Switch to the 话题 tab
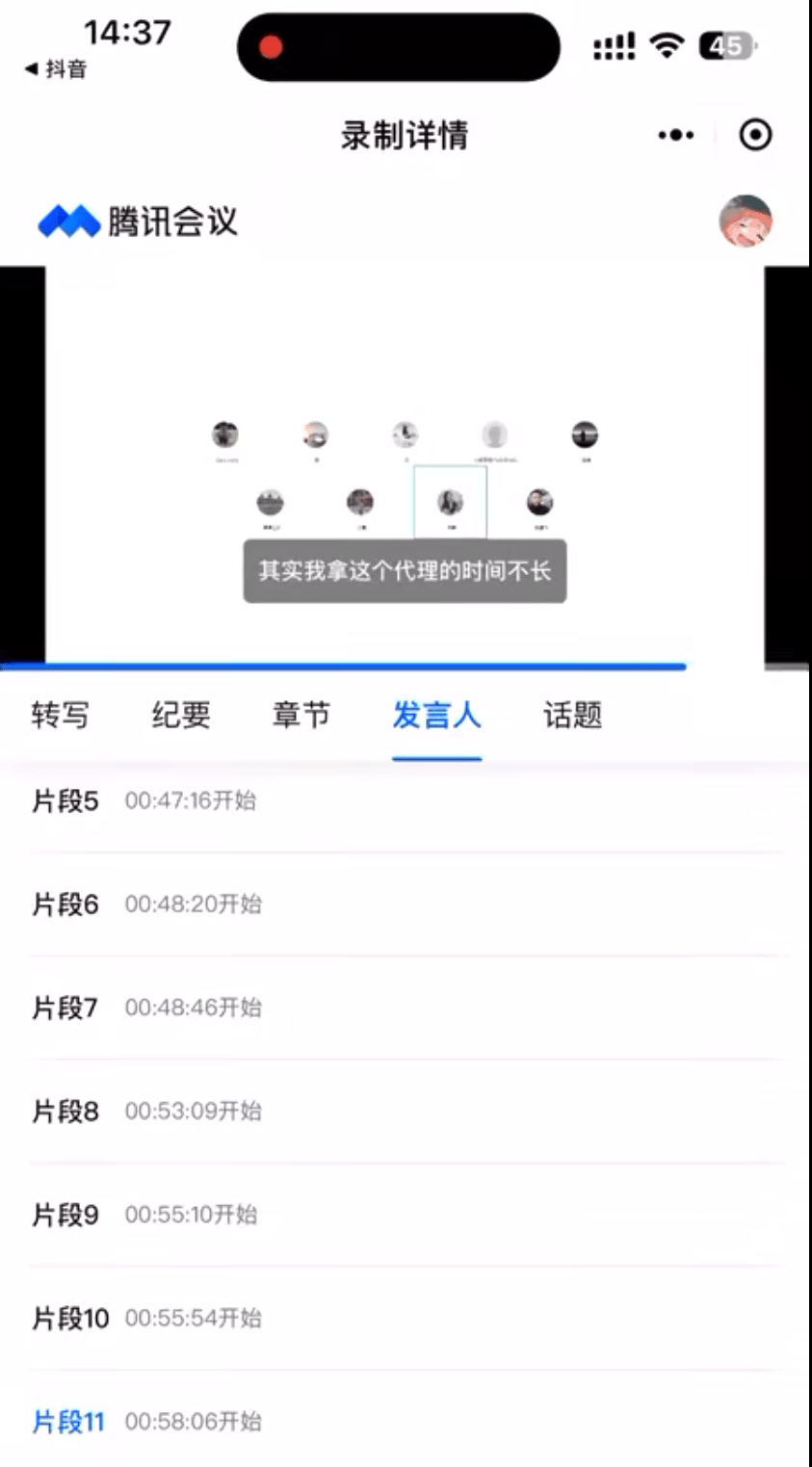Image resolution: width=812 pixels, height=1467 pixels. 572,716
